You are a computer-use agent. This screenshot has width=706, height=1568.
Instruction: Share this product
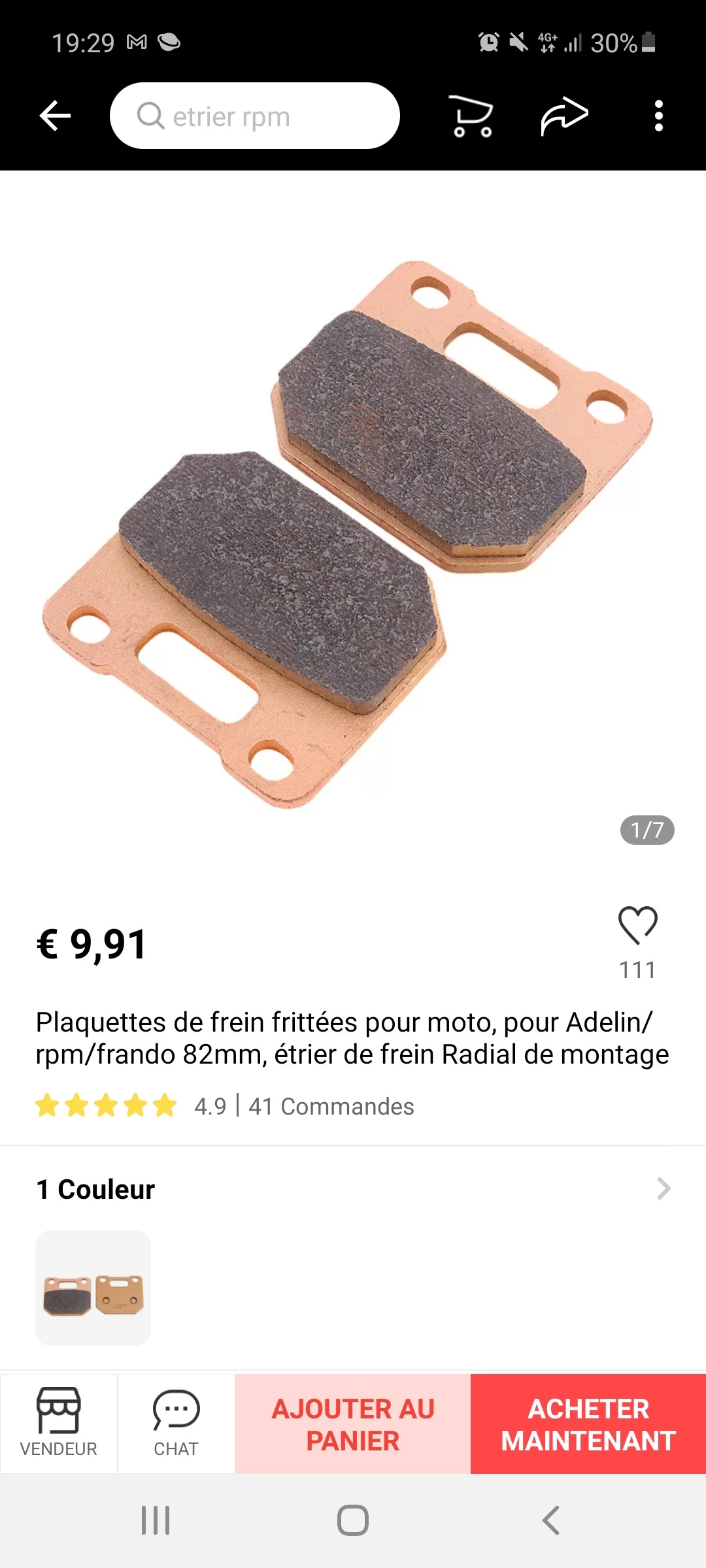coord(564,116)
